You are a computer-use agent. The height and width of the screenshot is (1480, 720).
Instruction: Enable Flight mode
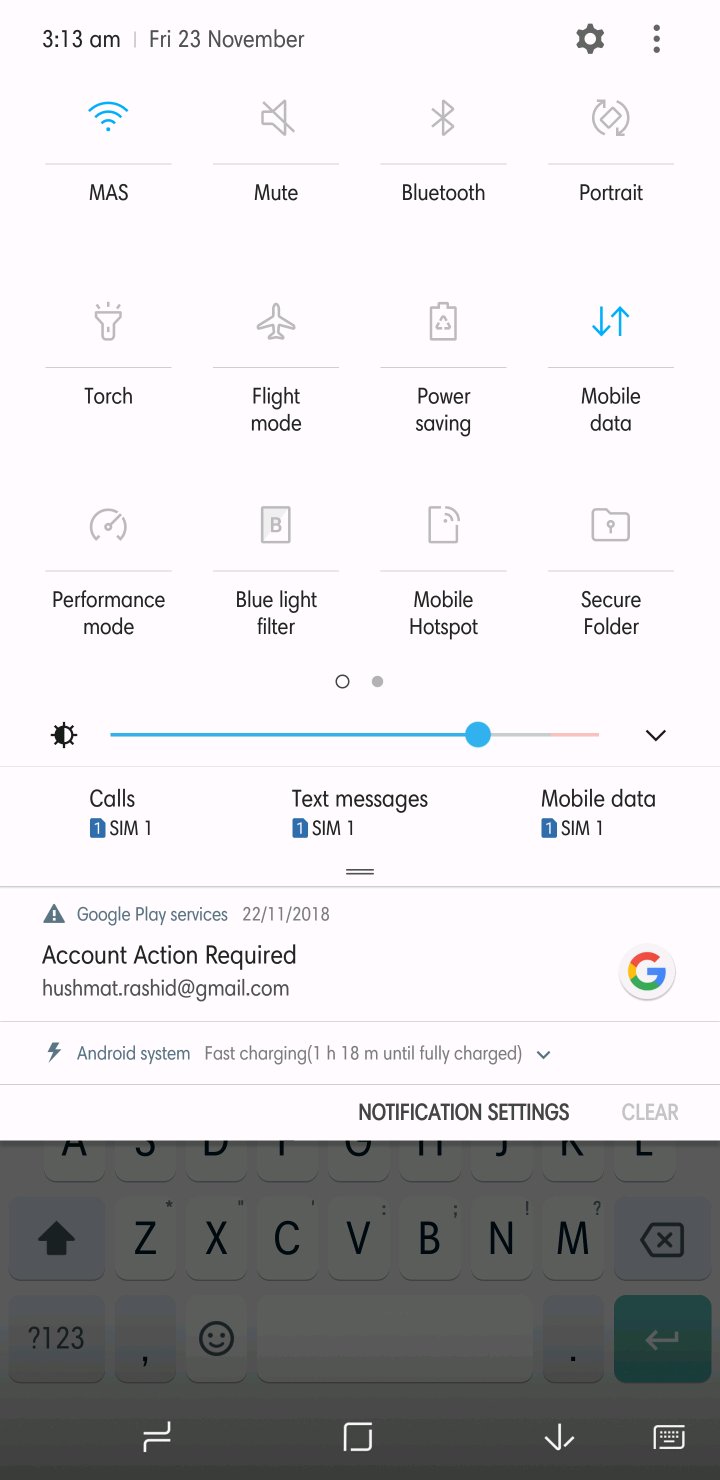[x=276, y=322]
